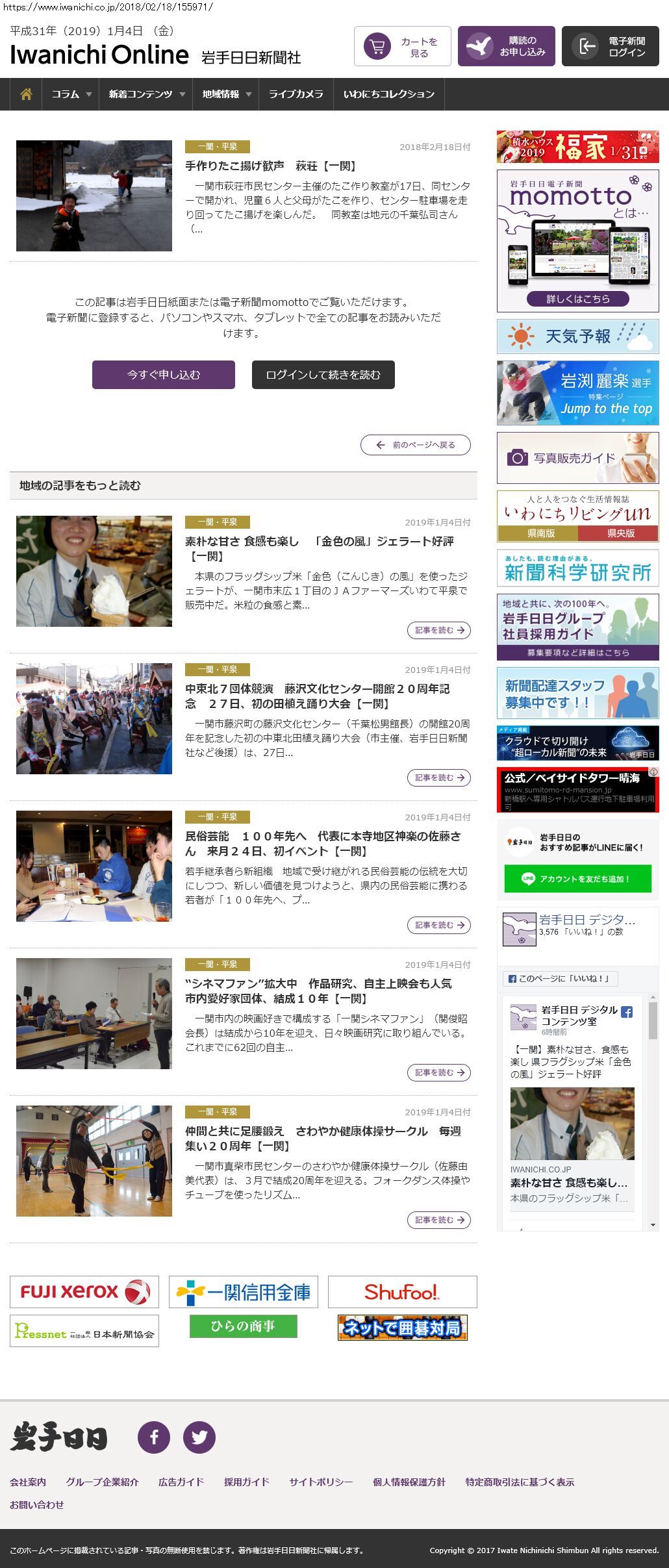669x1568 pixels.
Task: Add LINE account via アカウントを友だち追加
Action: pos(577,879)
